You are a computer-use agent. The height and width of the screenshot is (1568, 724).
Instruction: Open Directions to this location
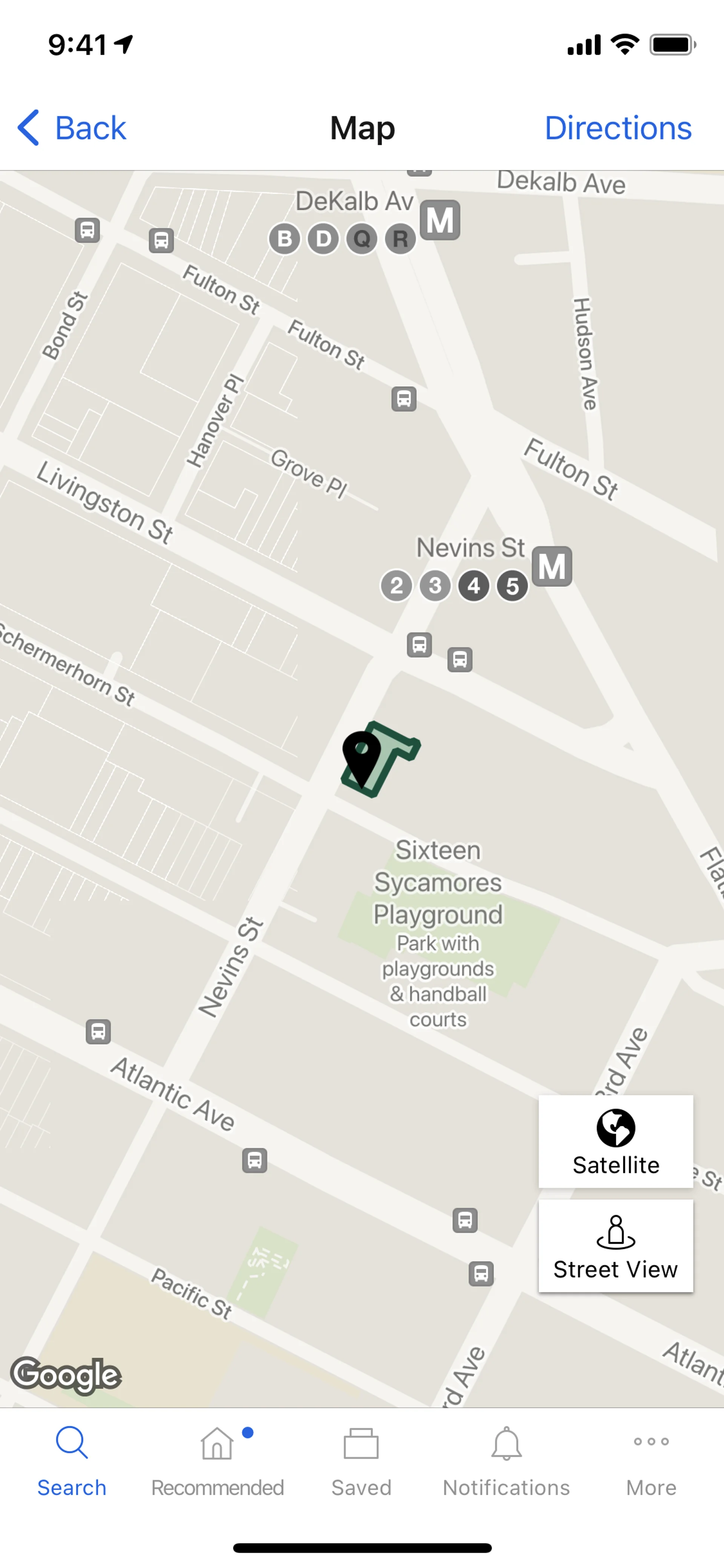(618, 128)
